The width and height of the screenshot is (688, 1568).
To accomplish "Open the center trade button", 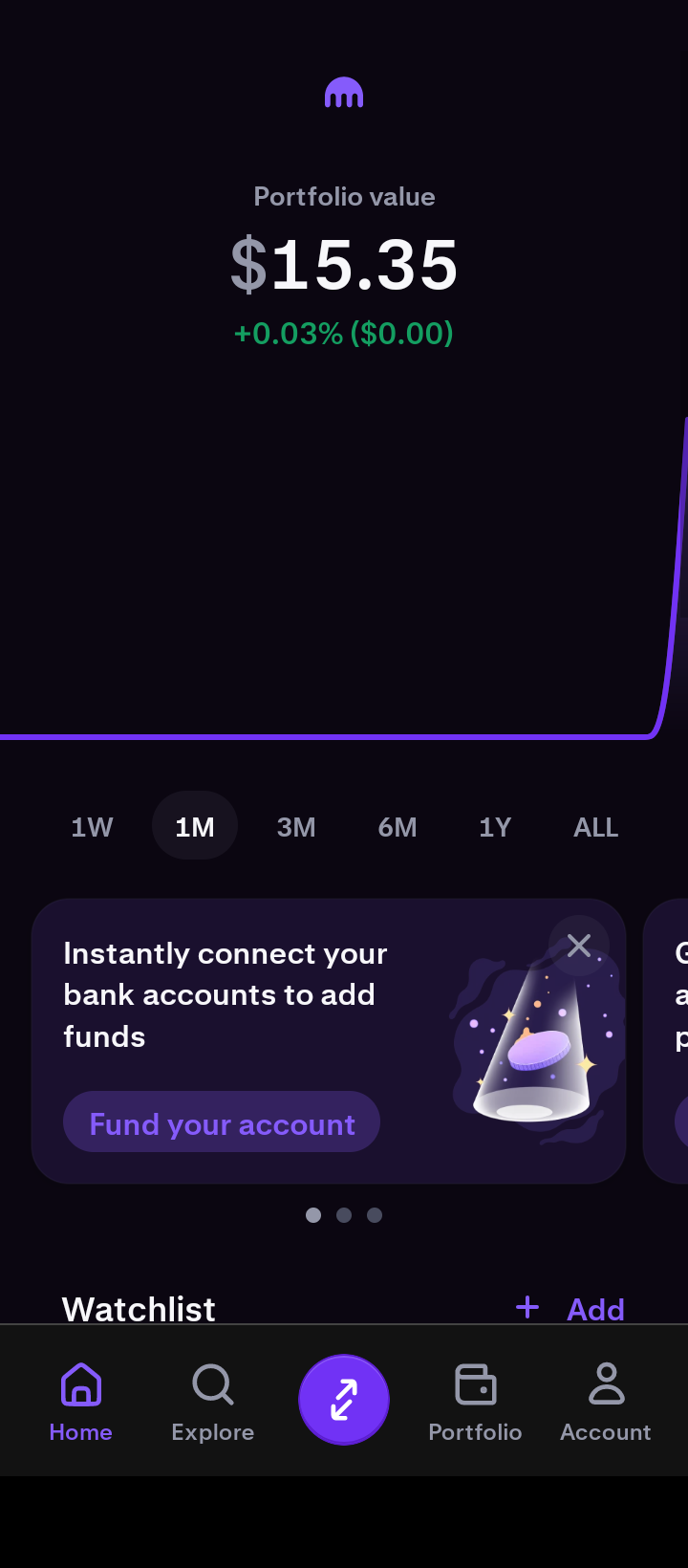I will (x=344, y=1399).
